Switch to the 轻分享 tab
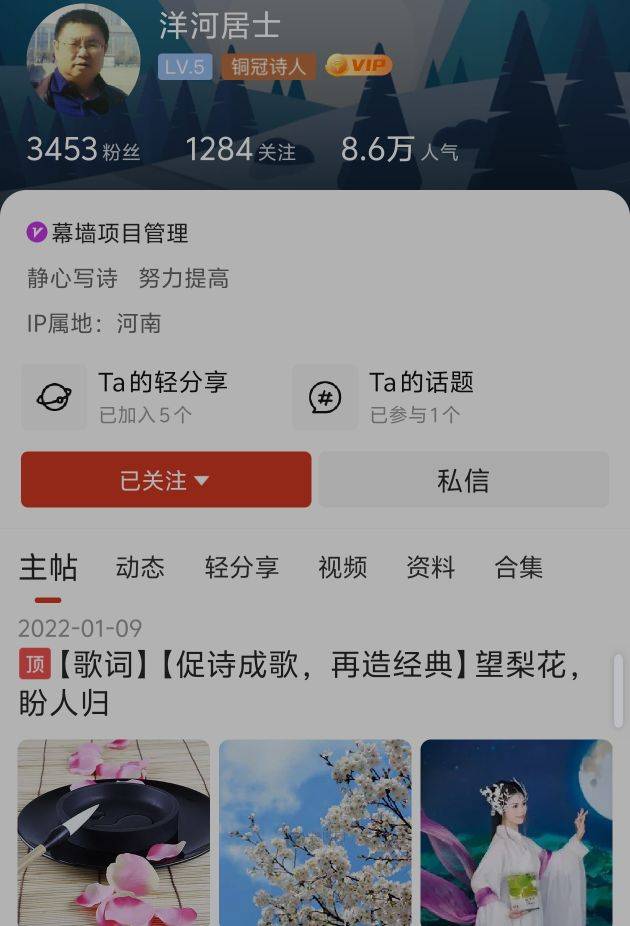630x926 pixels. pyautogui.click(x=241, y=568)
